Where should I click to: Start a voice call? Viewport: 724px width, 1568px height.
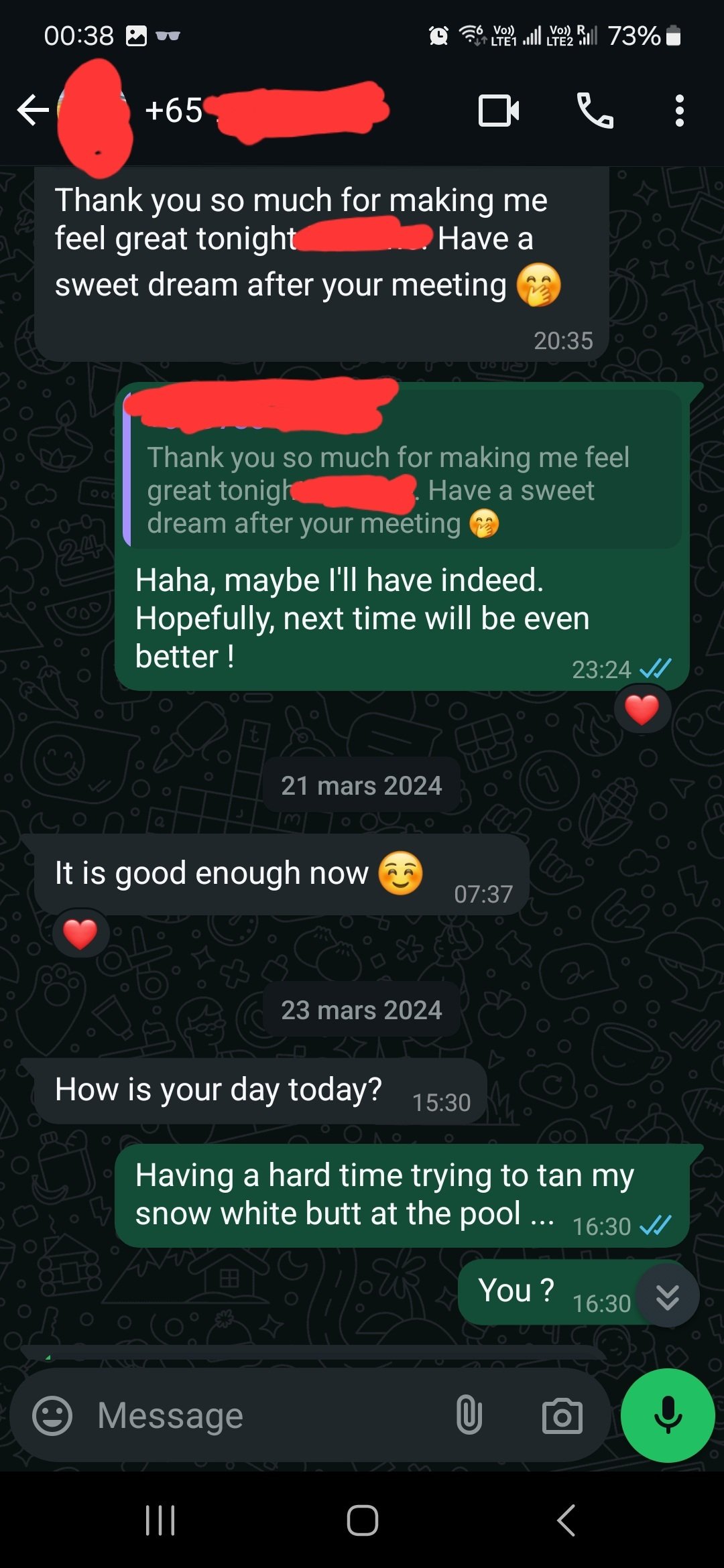[595, 111]
